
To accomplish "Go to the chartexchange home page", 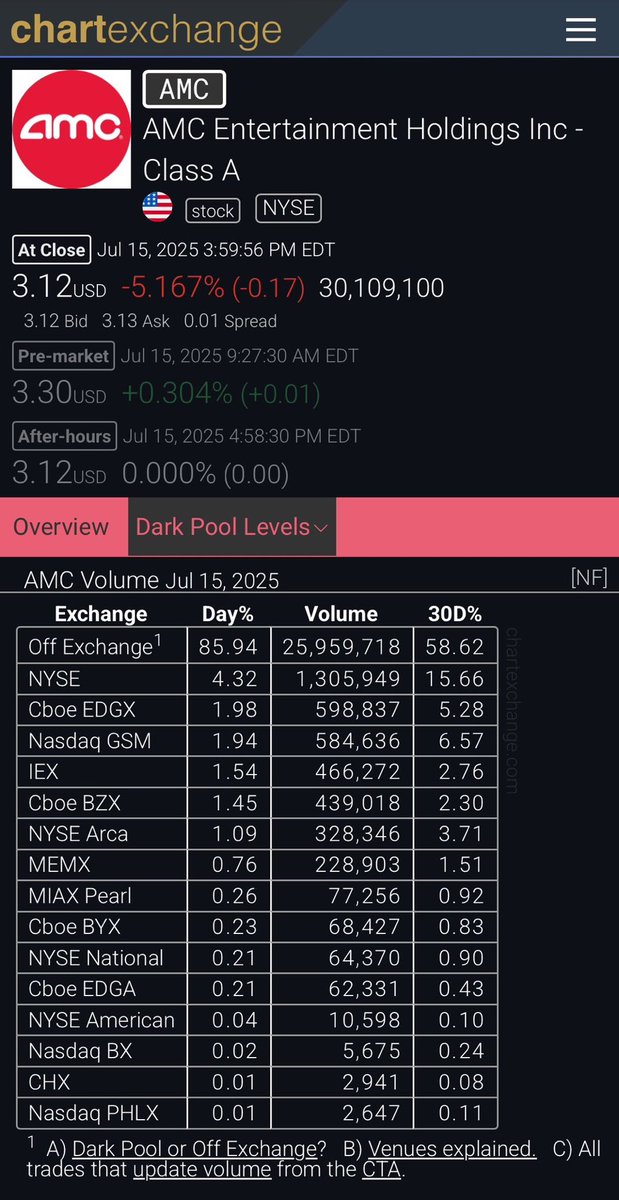I will (x=146, y=30).
